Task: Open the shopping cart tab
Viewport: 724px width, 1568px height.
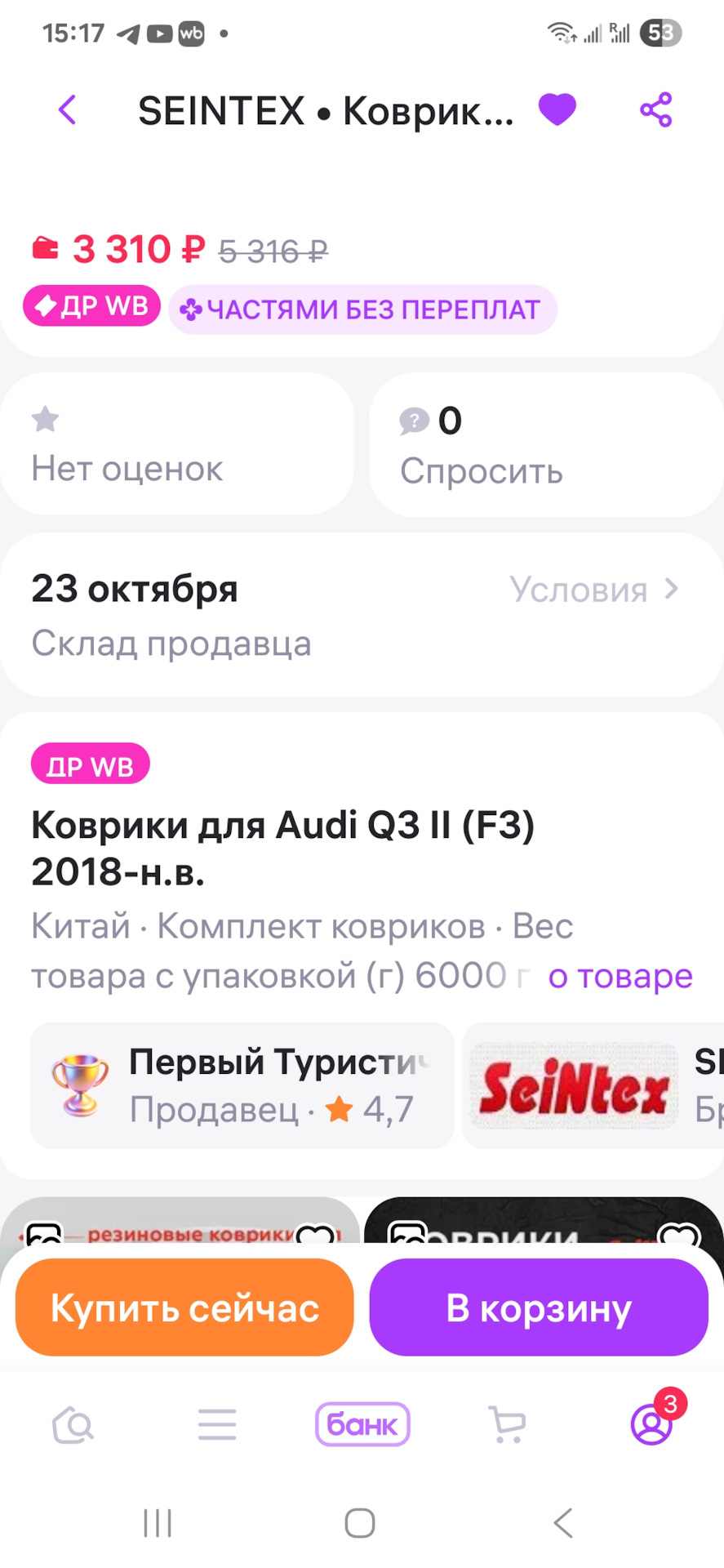Action: click(507, 1425)
